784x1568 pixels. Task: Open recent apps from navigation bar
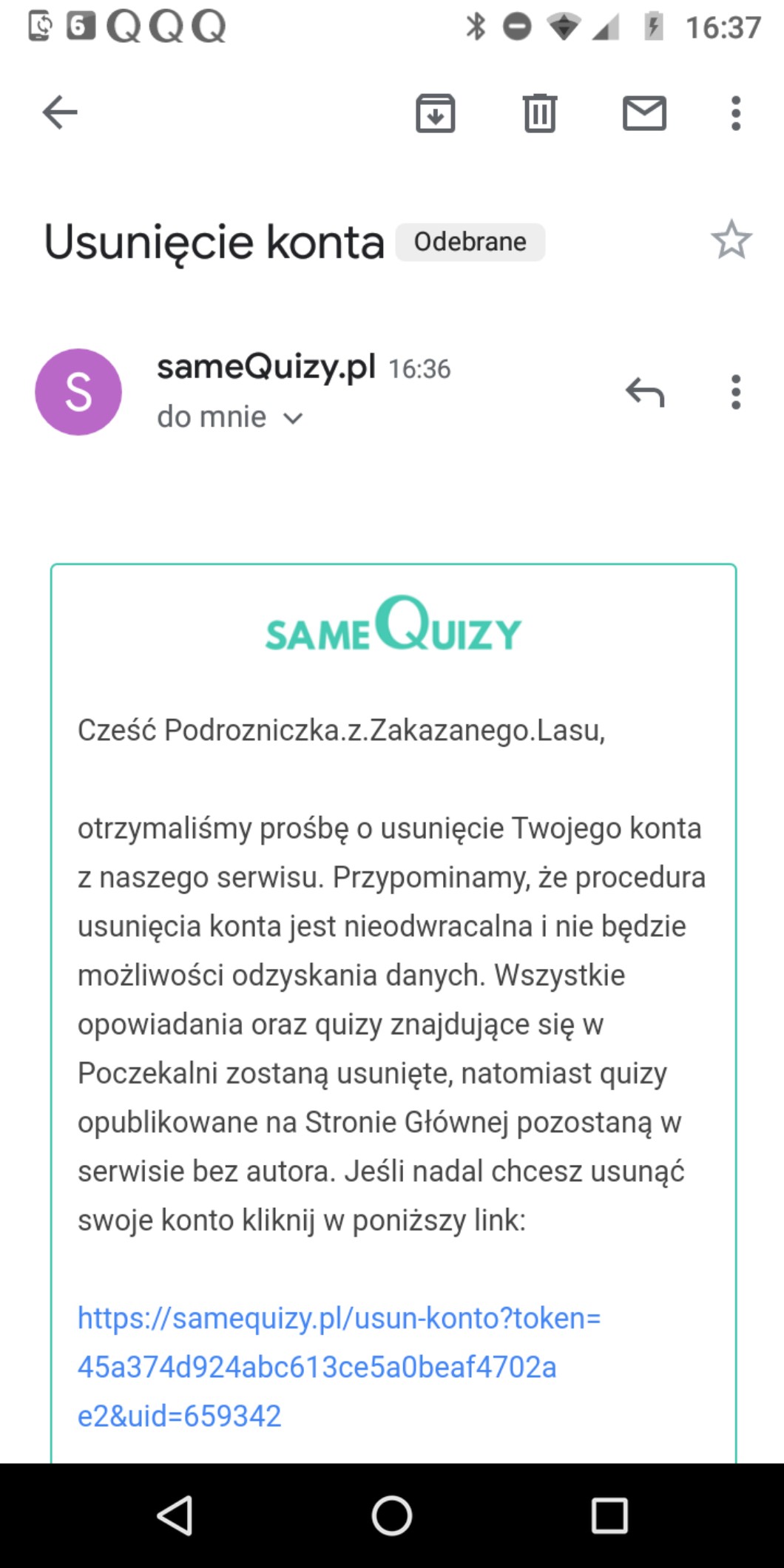(x=609, y=1515)
